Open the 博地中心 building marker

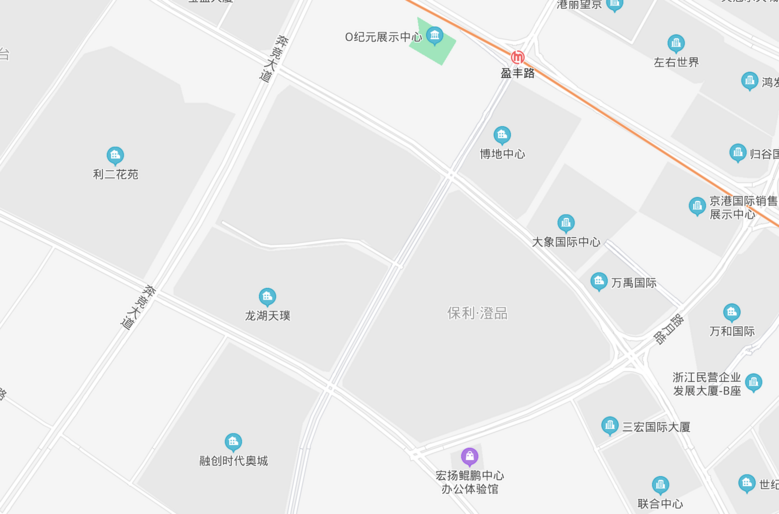502,135
